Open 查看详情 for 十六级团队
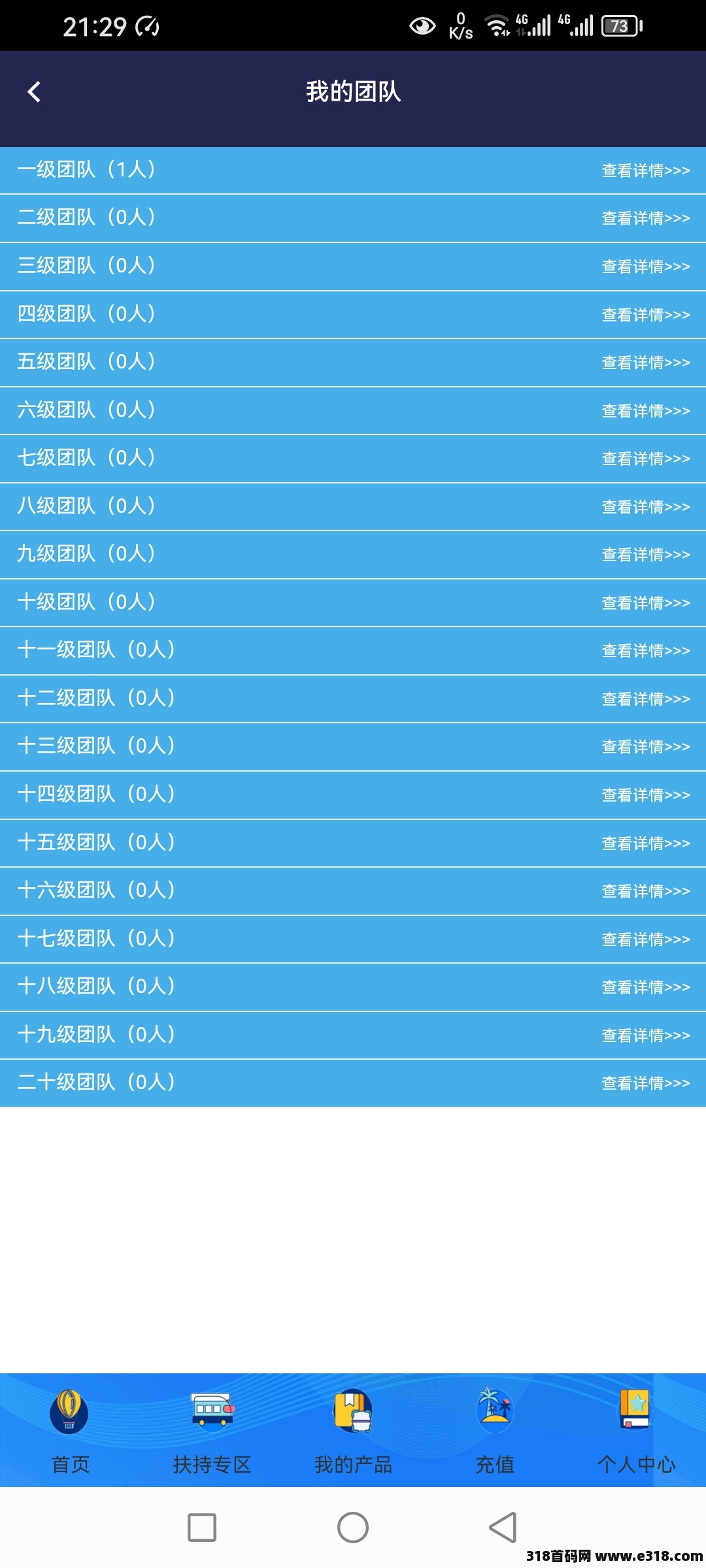Viewport: 706px width, 1568px height. click(645, 891)
